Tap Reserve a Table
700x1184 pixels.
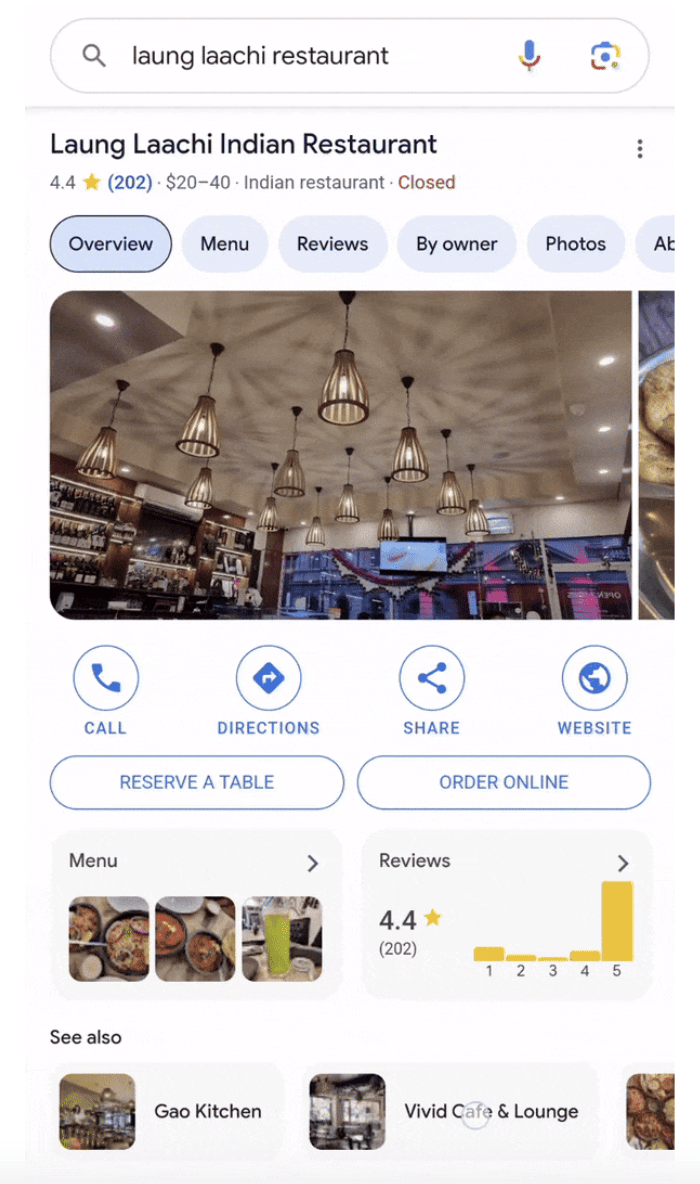(x=197, y=782)
